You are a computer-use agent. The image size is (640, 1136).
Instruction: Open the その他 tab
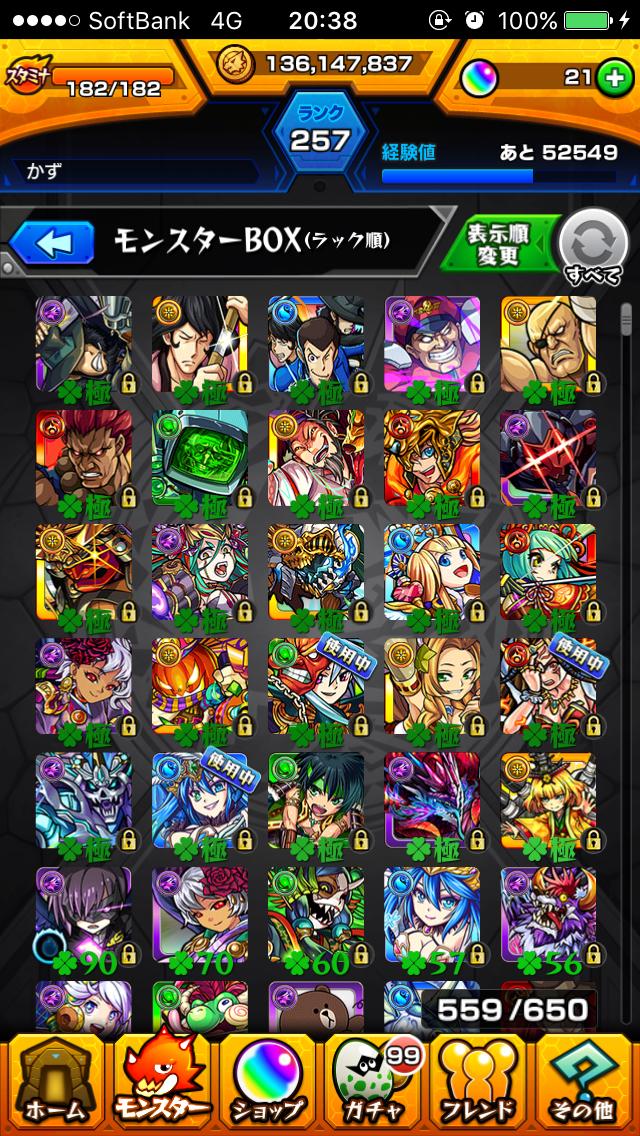click(587, 1083)
